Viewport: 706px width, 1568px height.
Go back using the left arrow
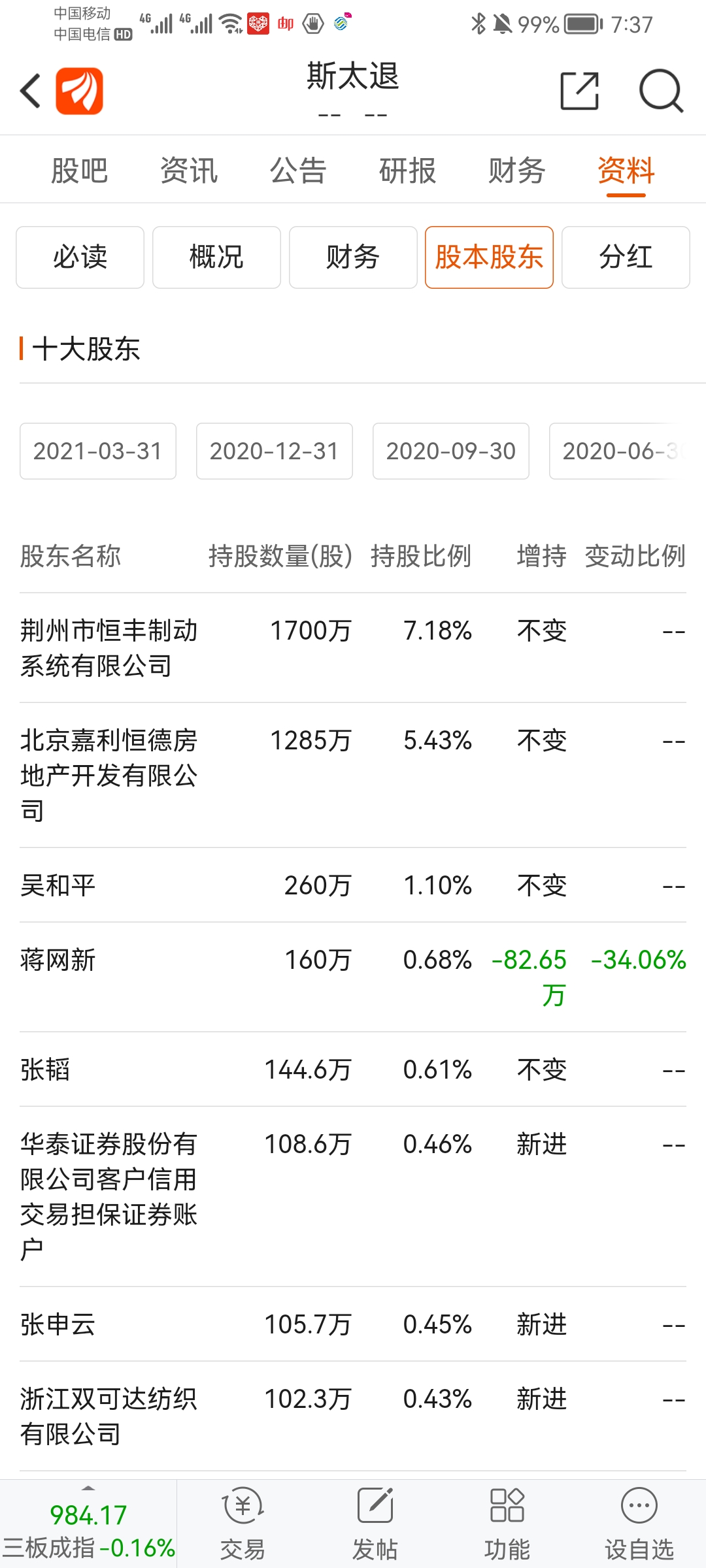coord(31,90)
